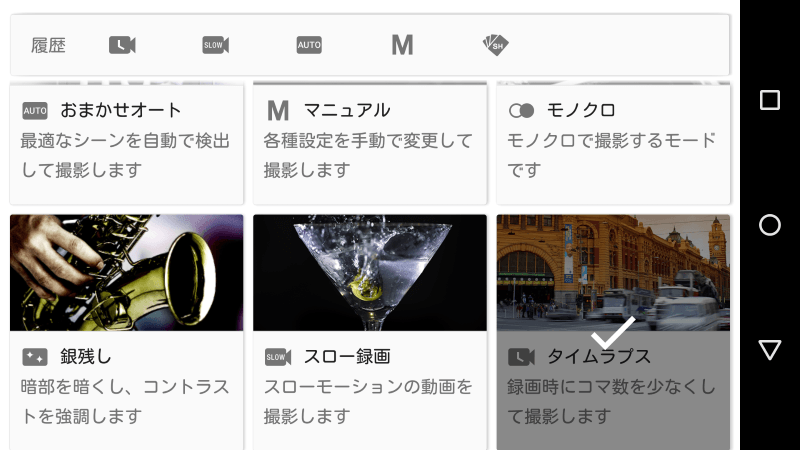Choose マニュアル mode card
This screenshot has height=450, width=800.
pyautogui.click(x=370, y=142)
